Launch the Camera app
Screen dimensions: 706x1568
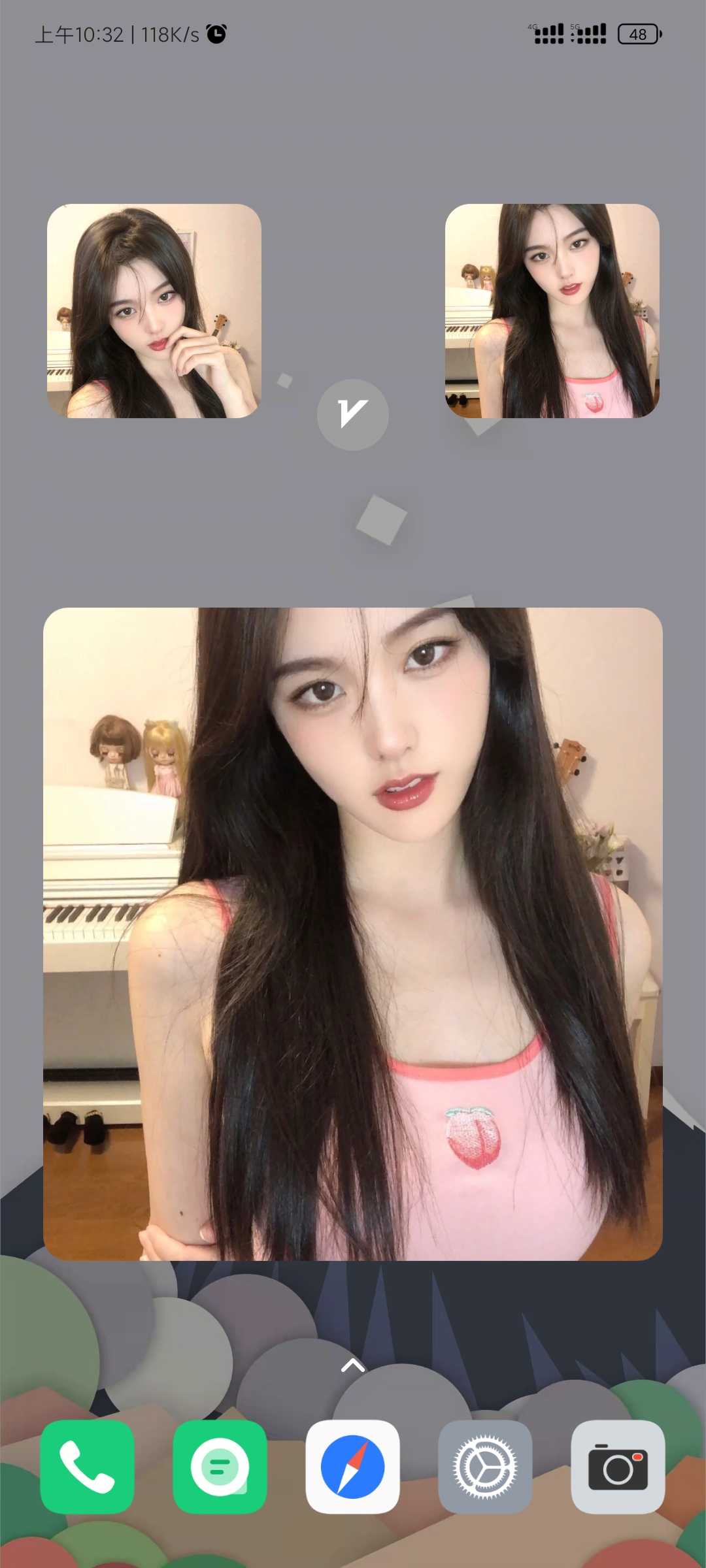click(x=618, y=1467)
